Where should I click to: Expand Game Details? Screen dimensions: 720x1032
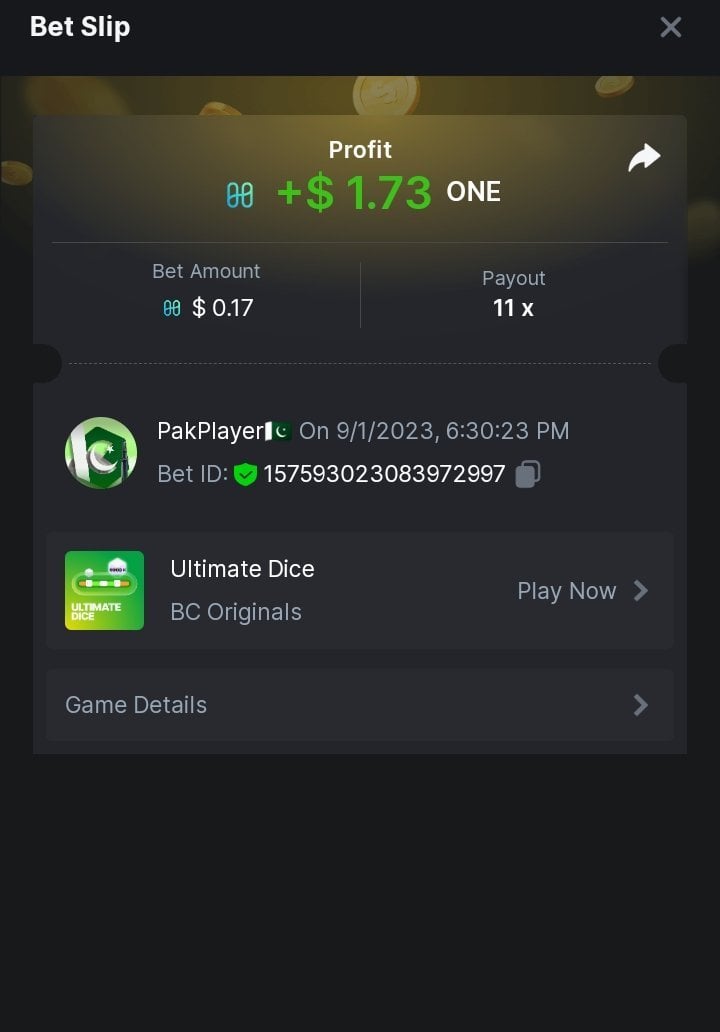point(359,705)
